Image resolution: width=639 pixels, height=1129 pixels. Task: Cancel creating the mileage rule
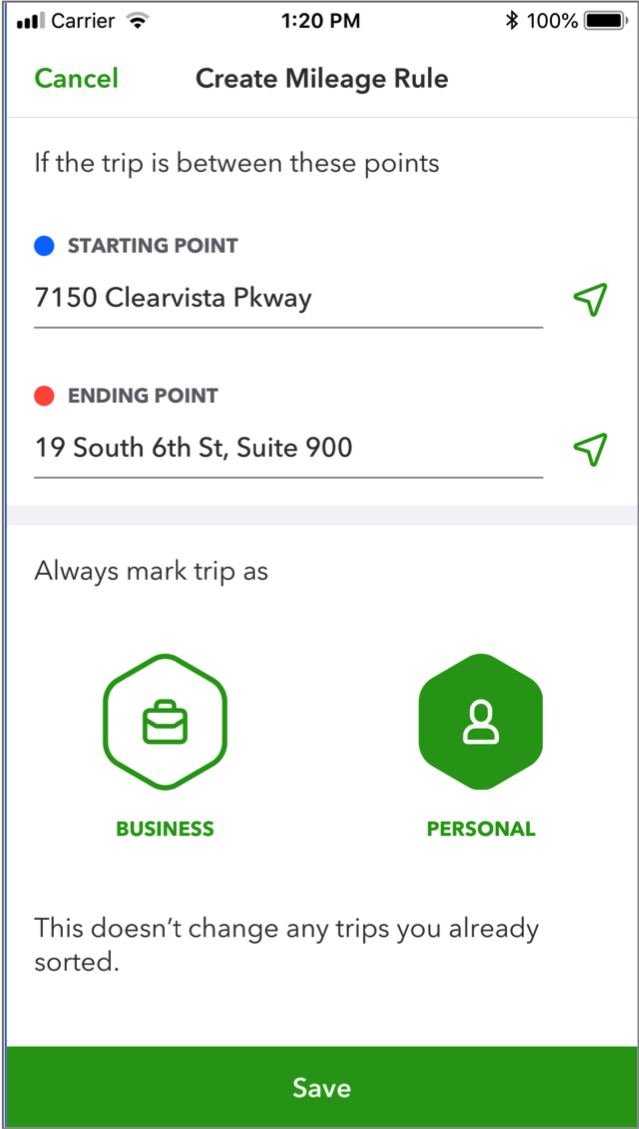pos(76,78)
